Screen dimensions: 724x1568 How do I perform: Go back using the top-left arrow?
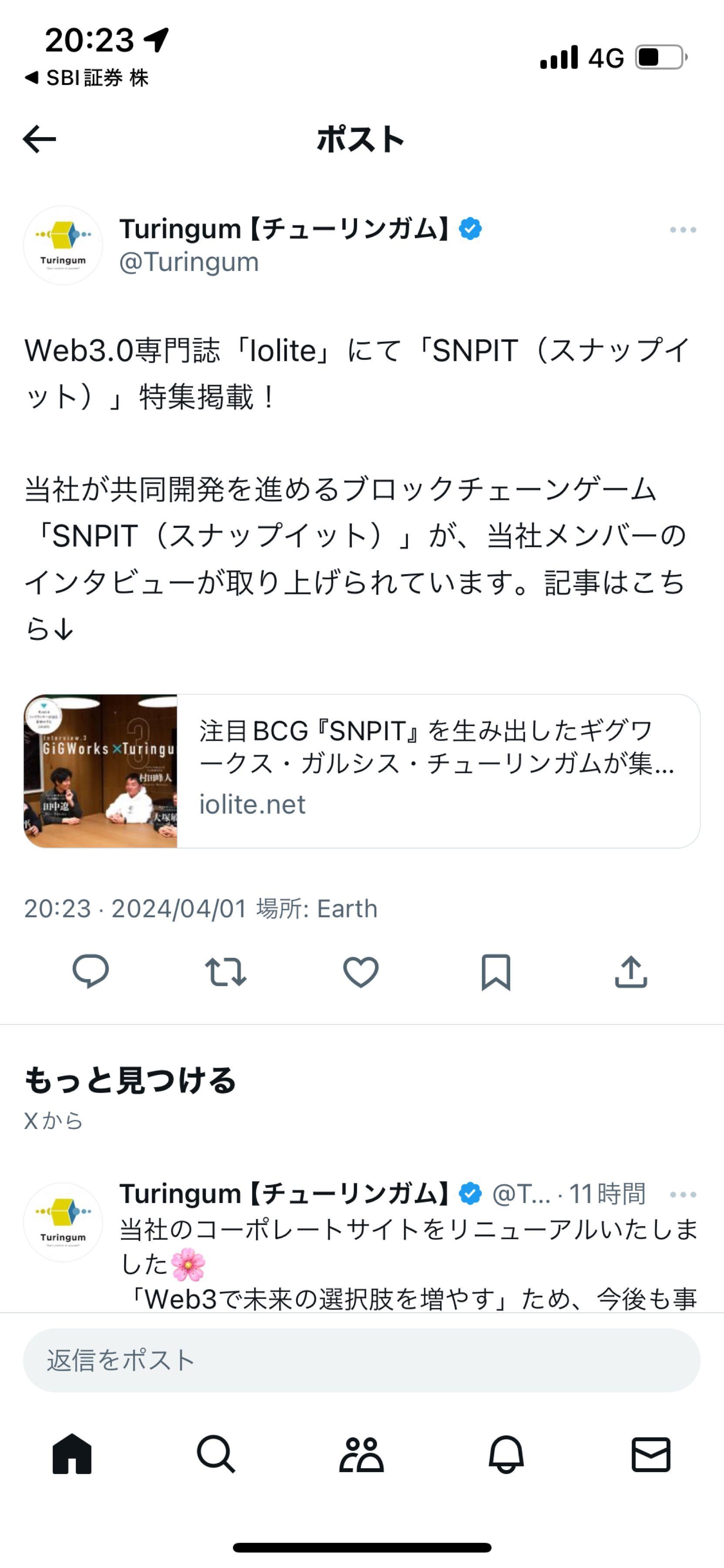(40, 139)
